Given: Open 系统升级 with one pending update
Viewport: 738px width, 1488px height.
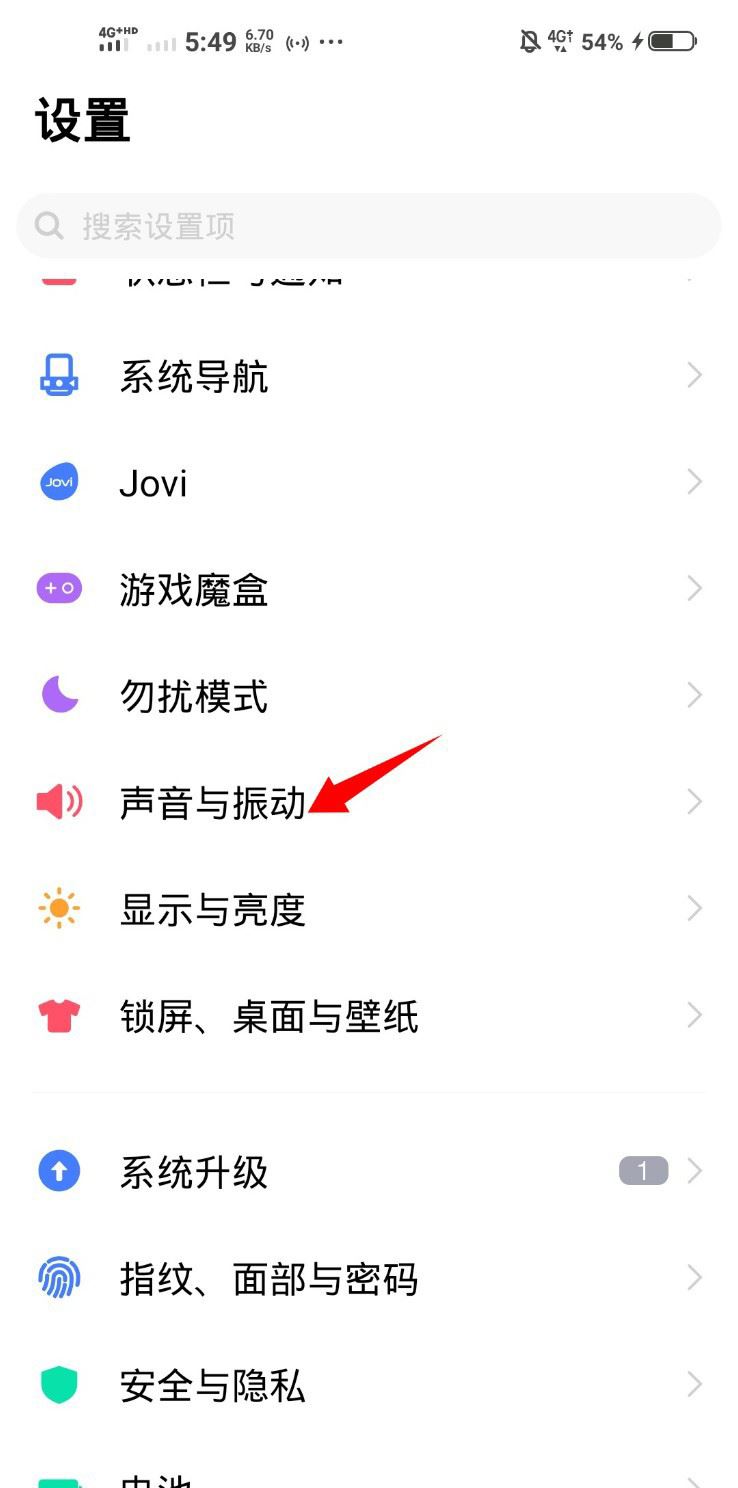Looking at the screenshot, I should 369,1171.
